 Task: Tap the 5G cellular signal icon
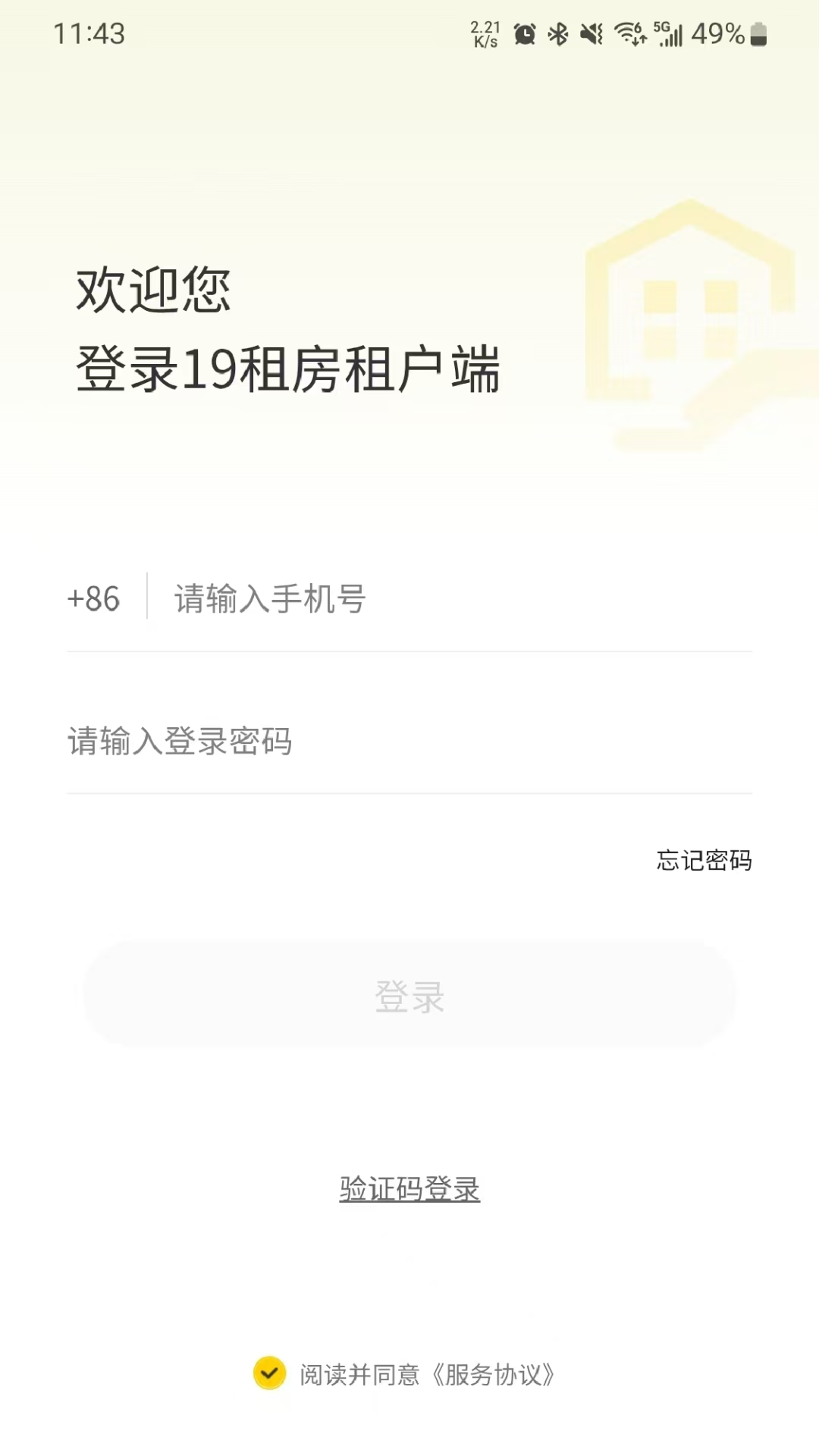(x=667, y=33)
